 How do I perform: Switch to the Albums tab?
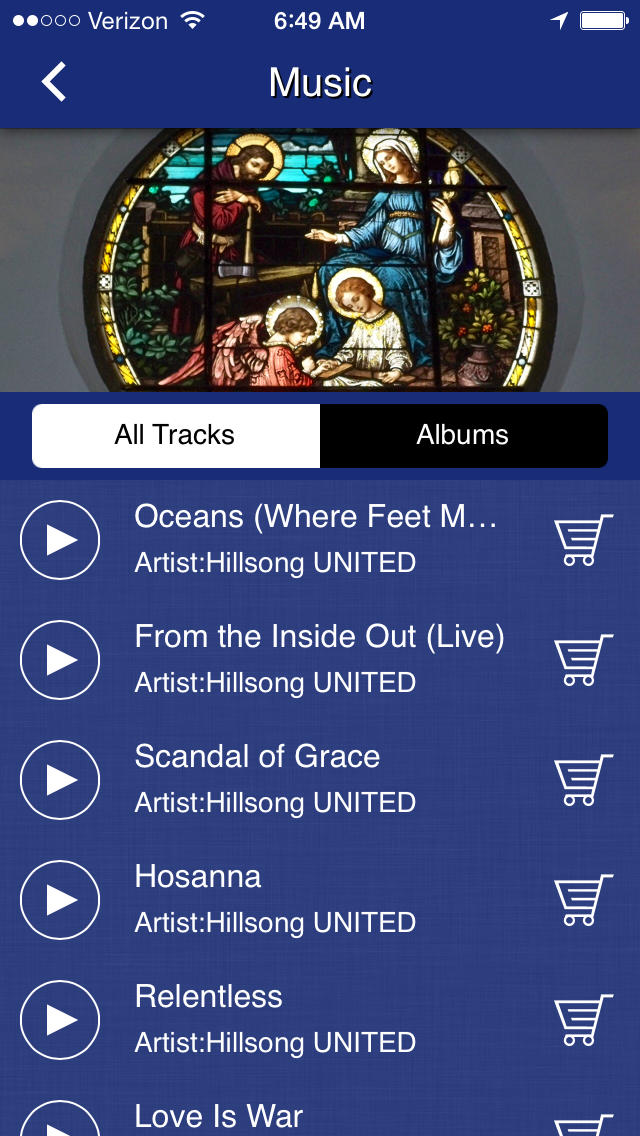pos(463,435)
